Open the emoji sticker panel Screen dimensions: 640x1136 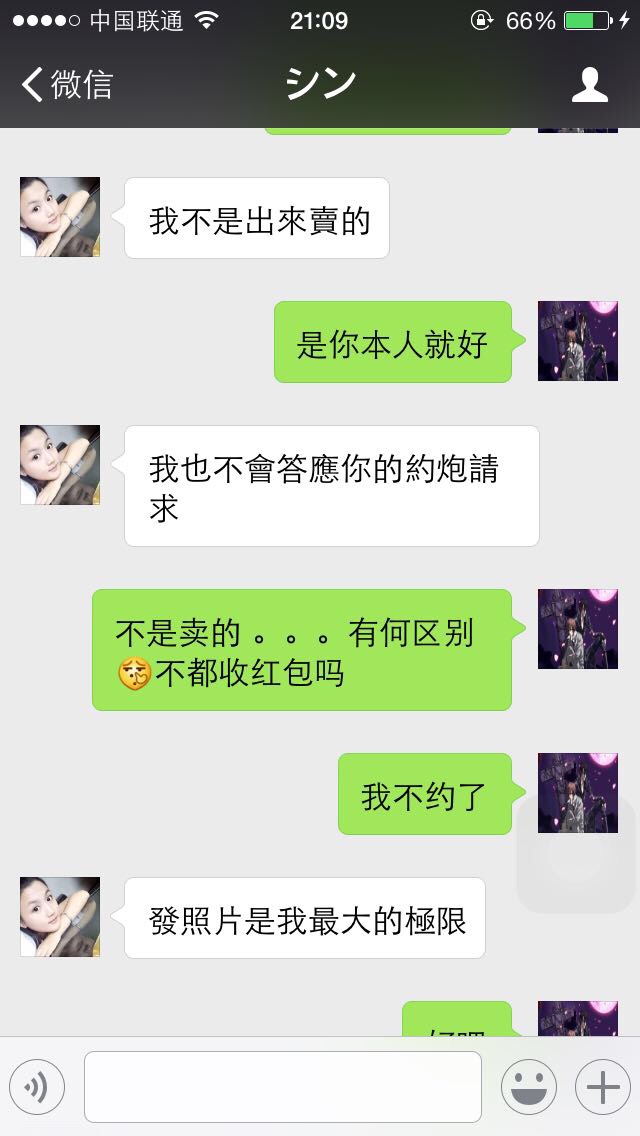(x=528, y=1086)
